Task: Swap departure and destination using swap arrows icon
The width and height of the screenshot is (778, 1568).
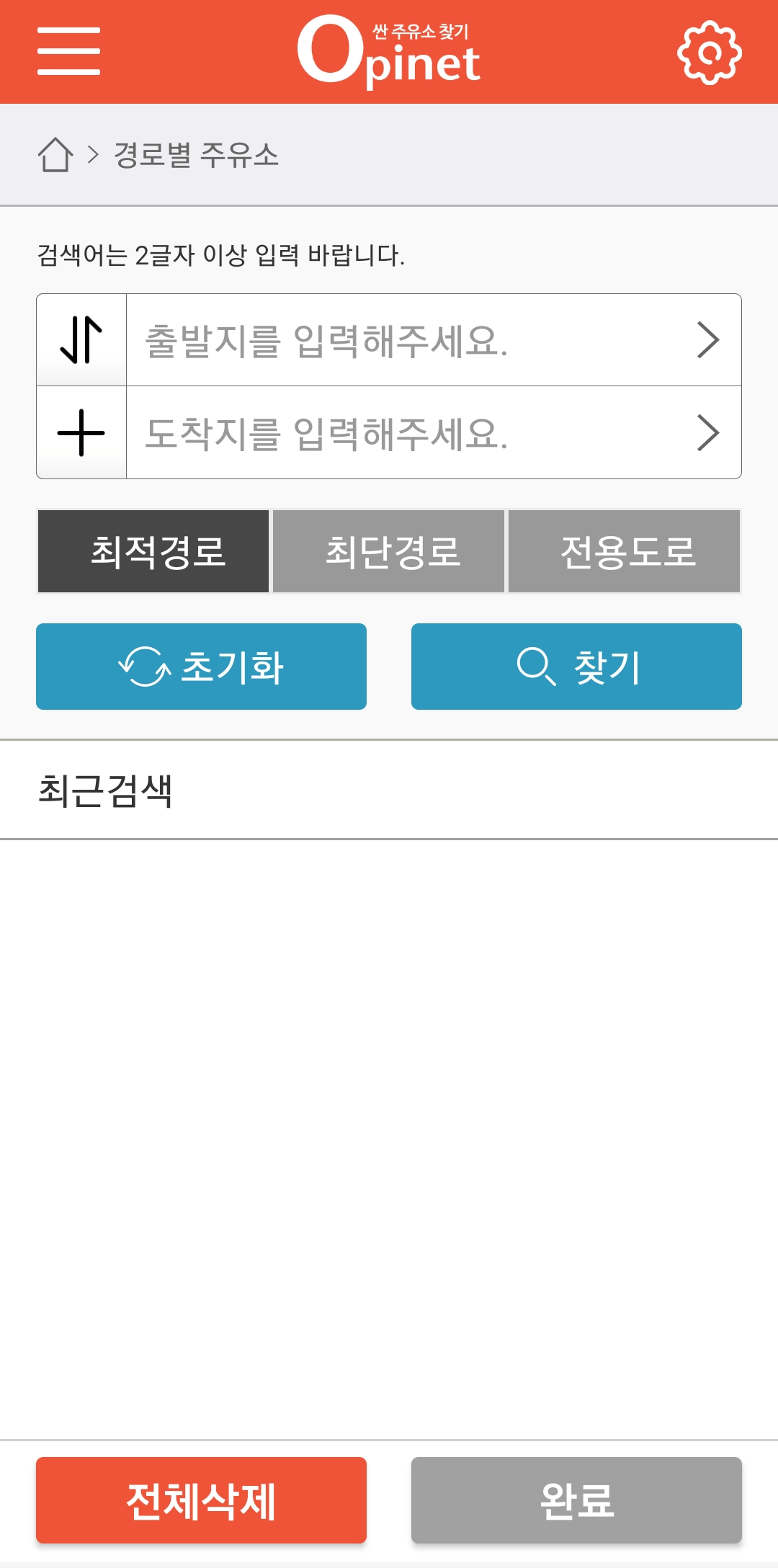Action: [79, 339]
